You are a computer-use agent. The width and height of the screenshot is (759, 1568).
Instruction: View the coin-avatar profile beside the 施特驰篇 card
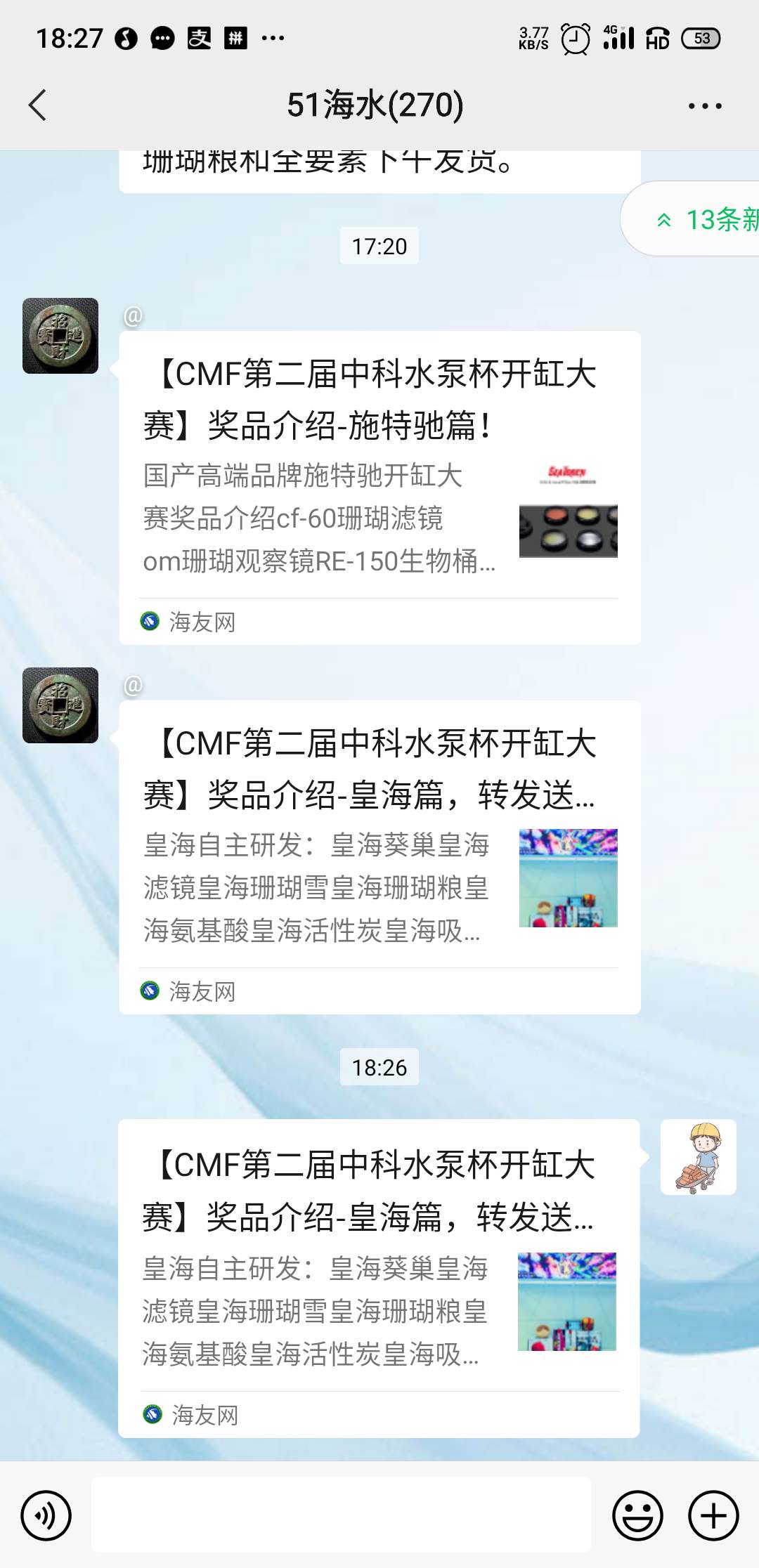[60, 336]
